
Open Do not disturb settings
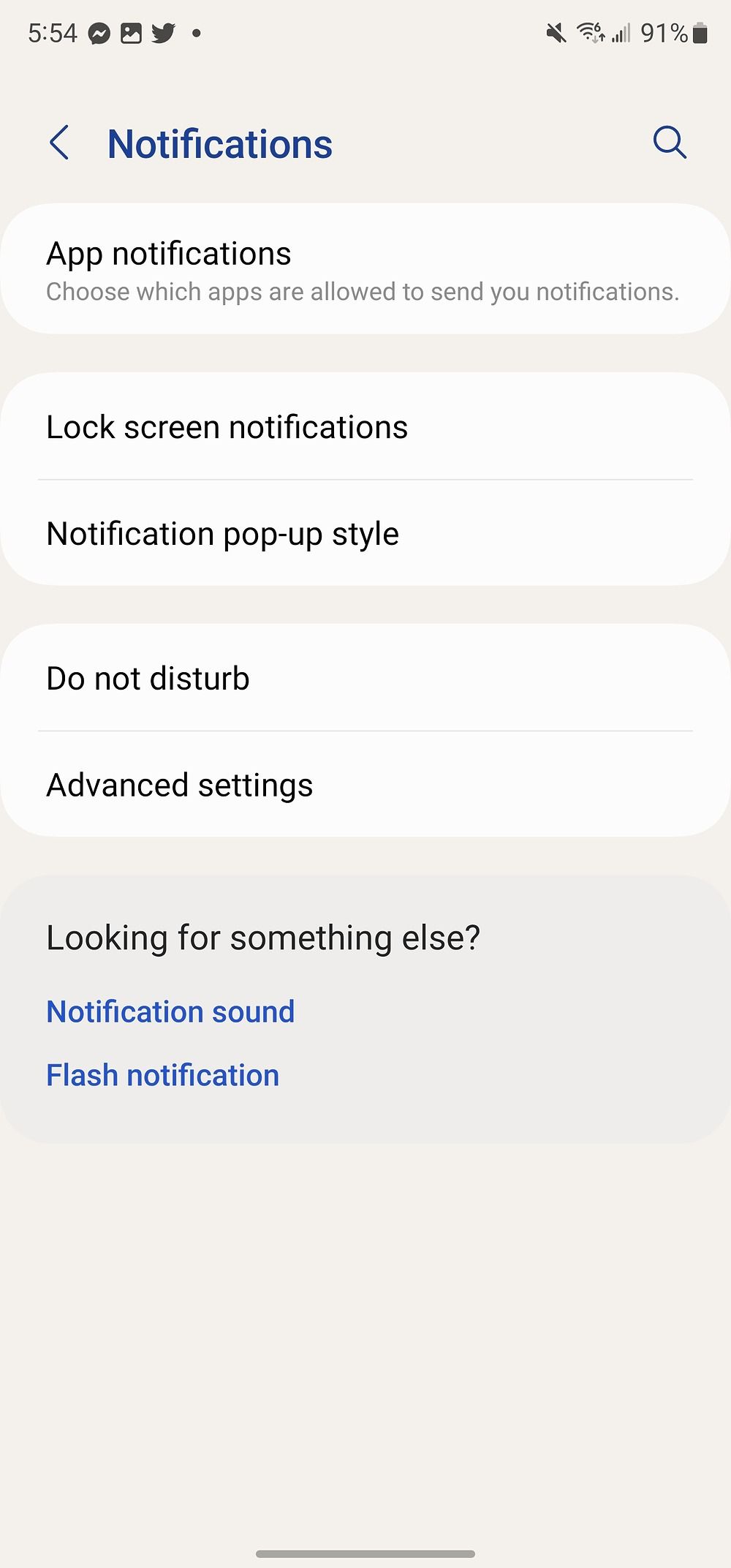pyautogui.click(x=365, y=678)
